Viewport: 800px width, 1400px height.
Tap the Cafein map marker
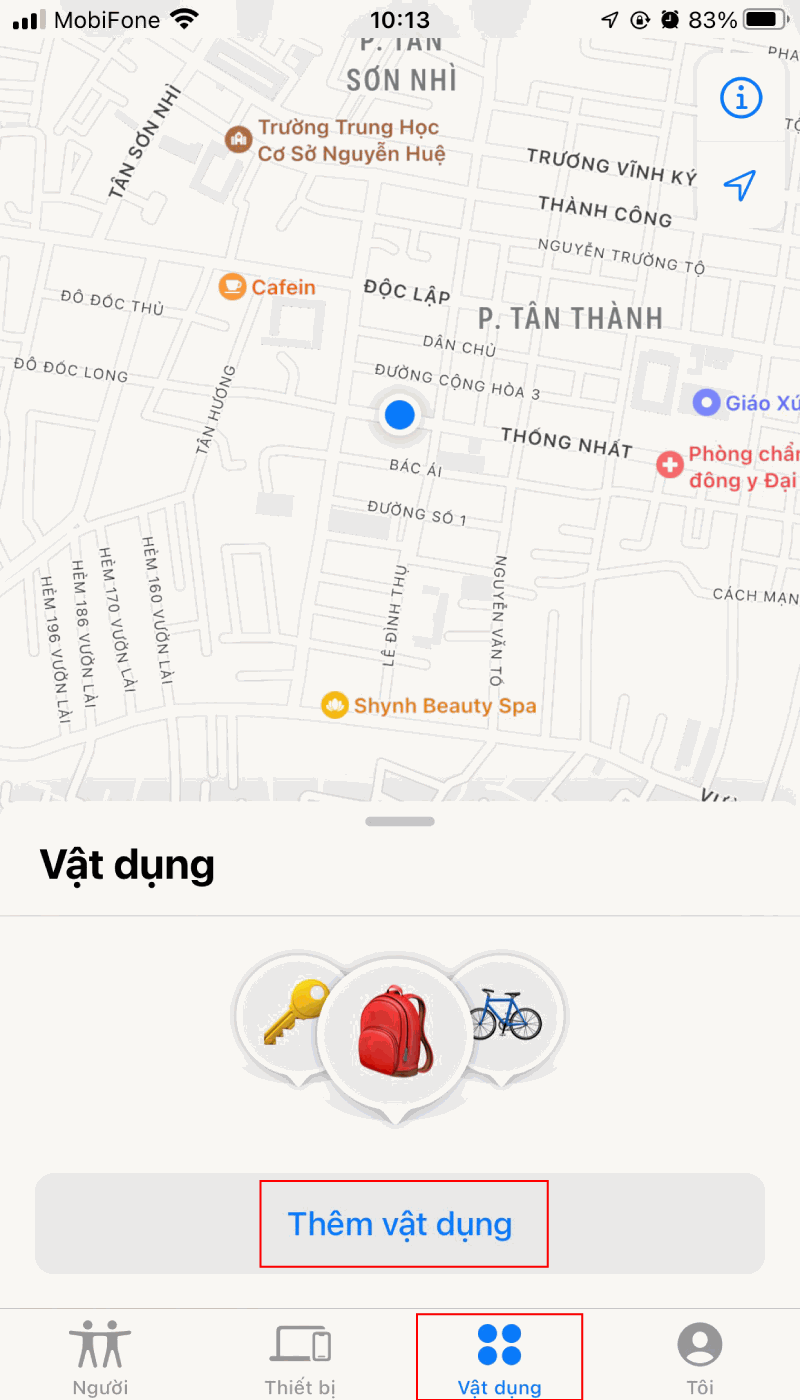233,287
